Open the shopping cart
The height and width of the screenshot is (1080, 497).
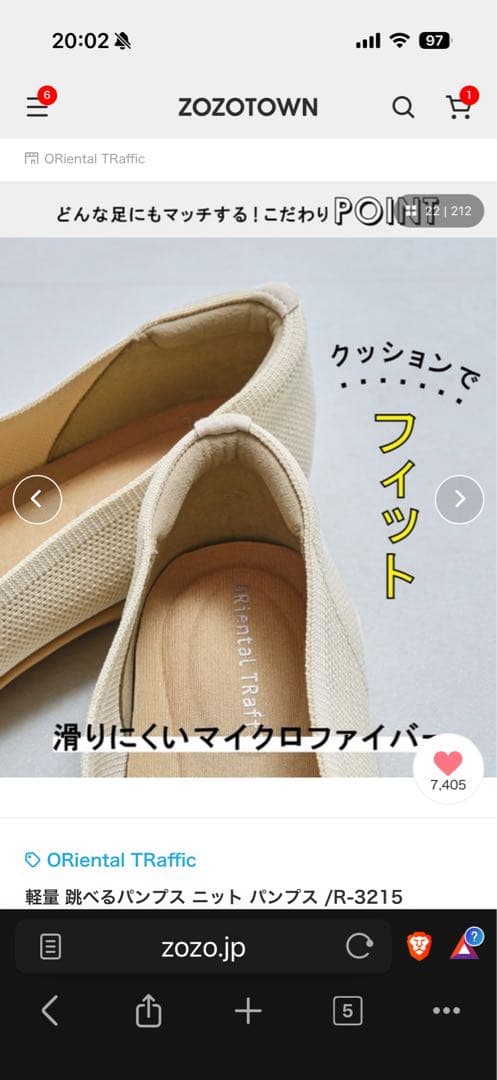point(459,106)
